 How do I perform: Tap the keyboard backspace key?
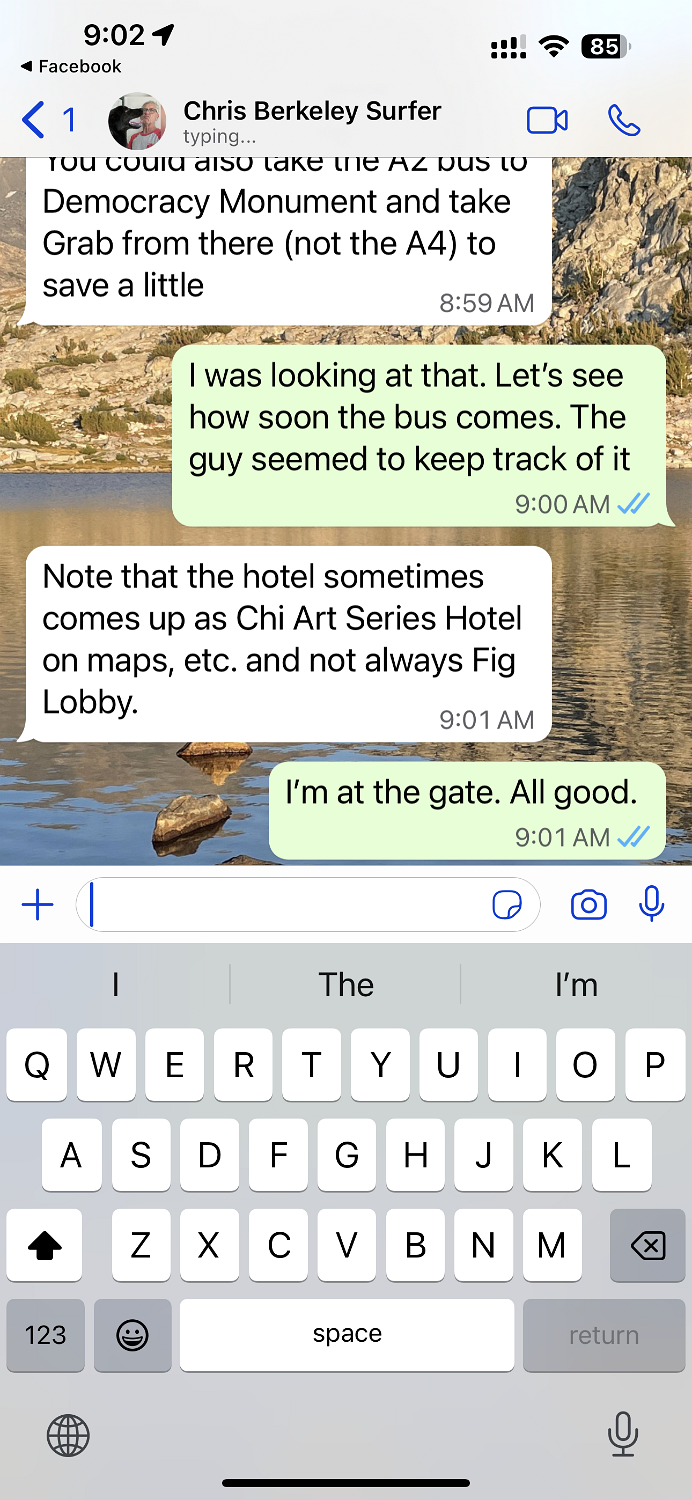[647, 1245]
